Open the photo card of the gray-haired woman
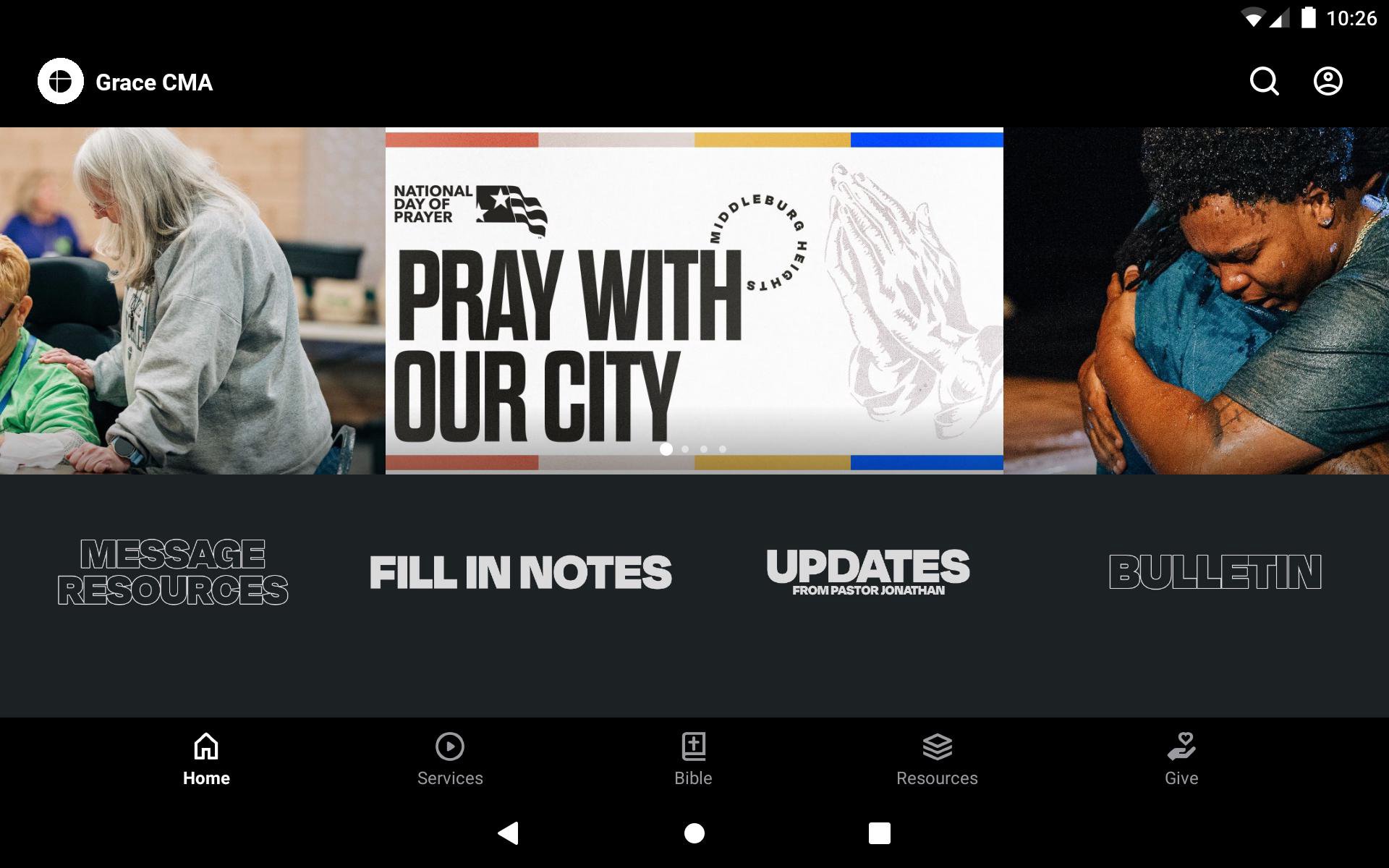The width and height of the screenshot is (1389, 868). [192, 300]
